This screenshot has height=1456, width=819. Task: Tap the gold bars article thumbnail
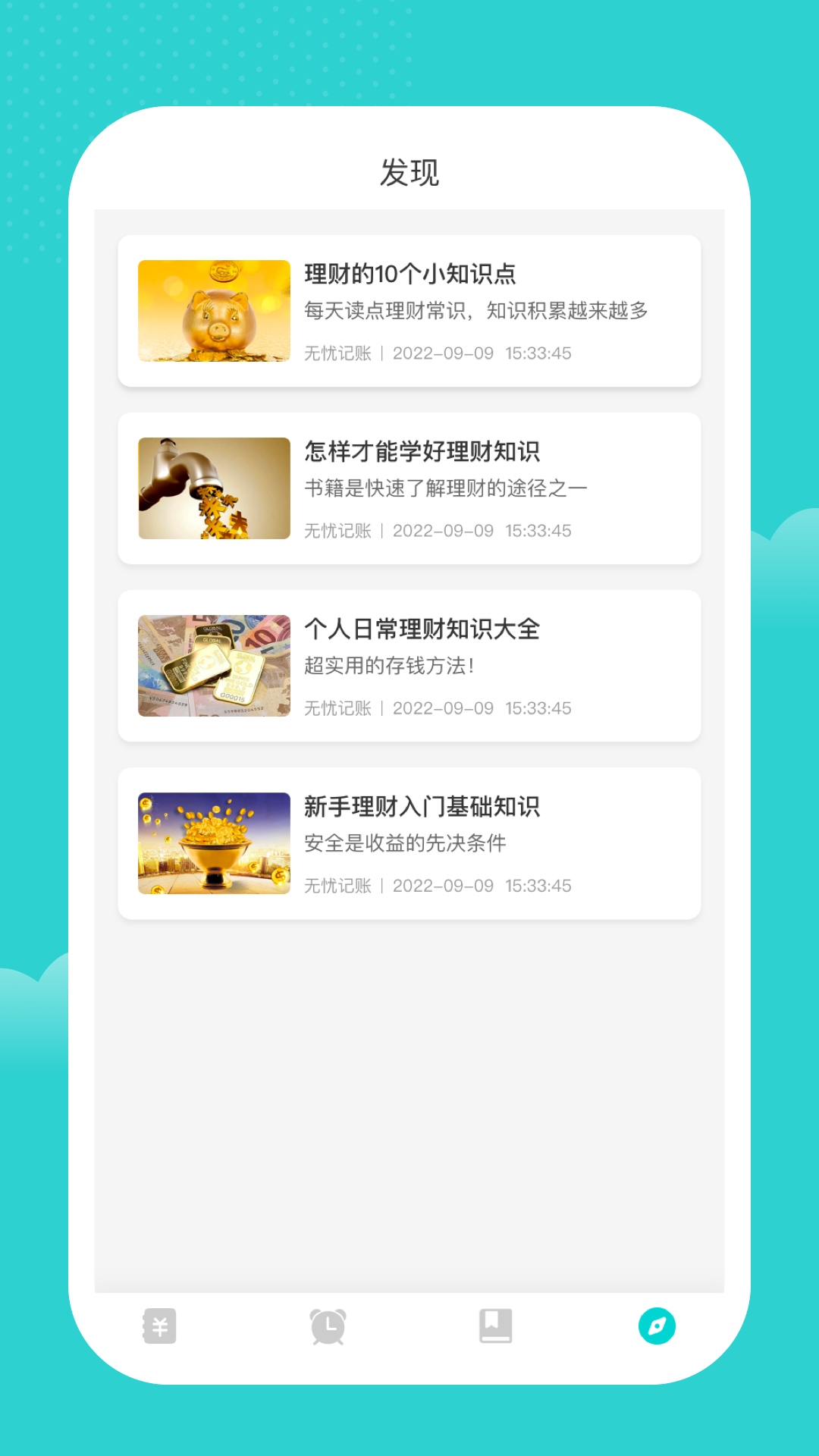213,665
